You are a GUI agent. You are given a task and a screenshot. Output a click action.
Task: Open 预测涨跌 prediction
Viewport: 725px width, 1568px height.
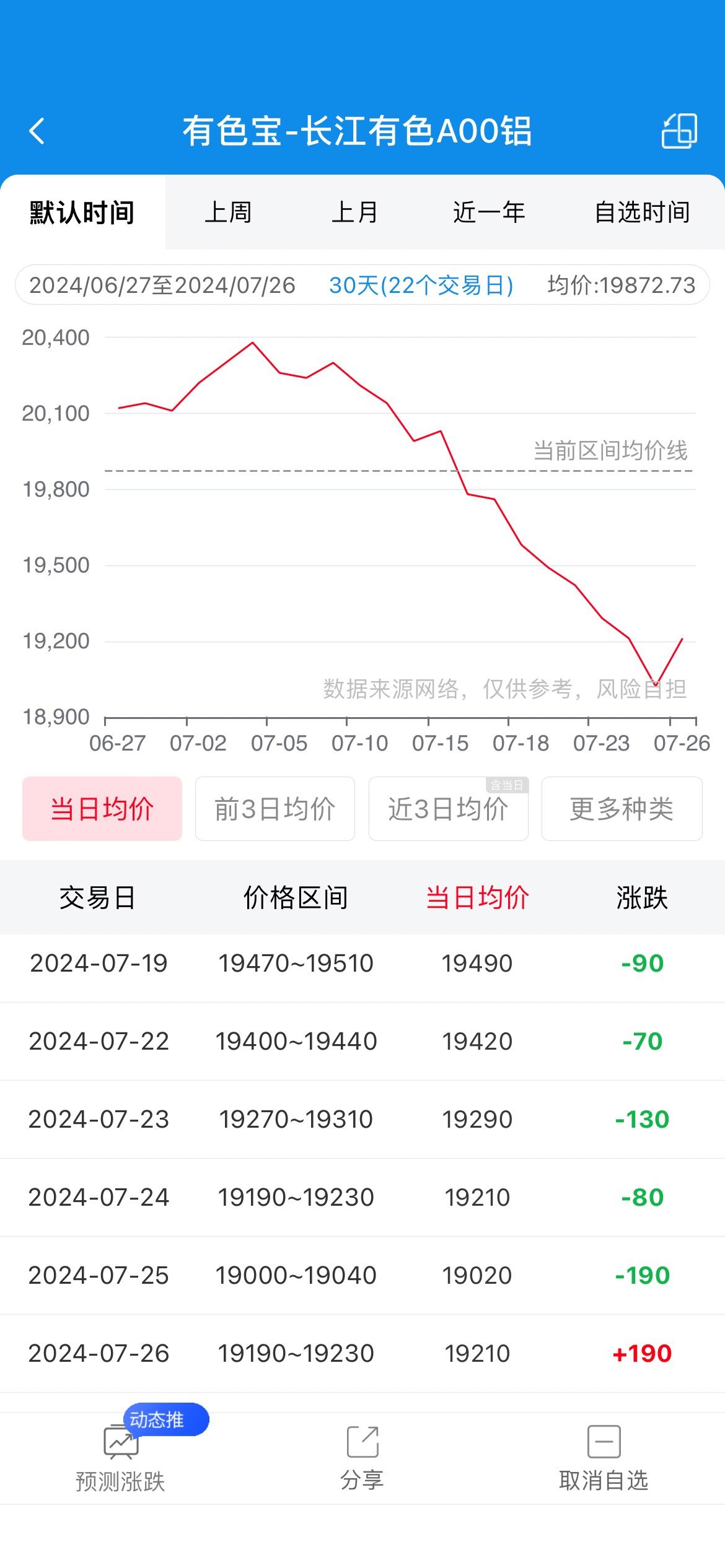(x=120, y=1458)
